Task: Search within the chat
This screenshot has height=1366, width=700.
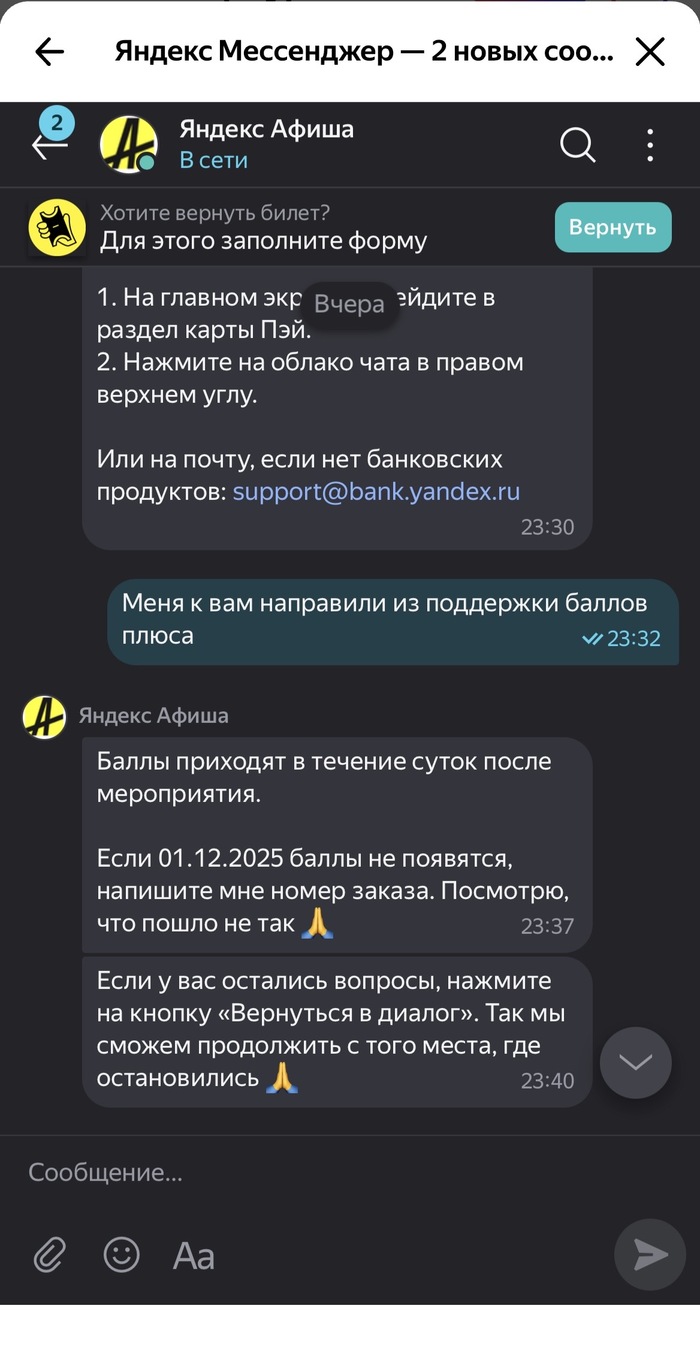Action: click(577, 145)
